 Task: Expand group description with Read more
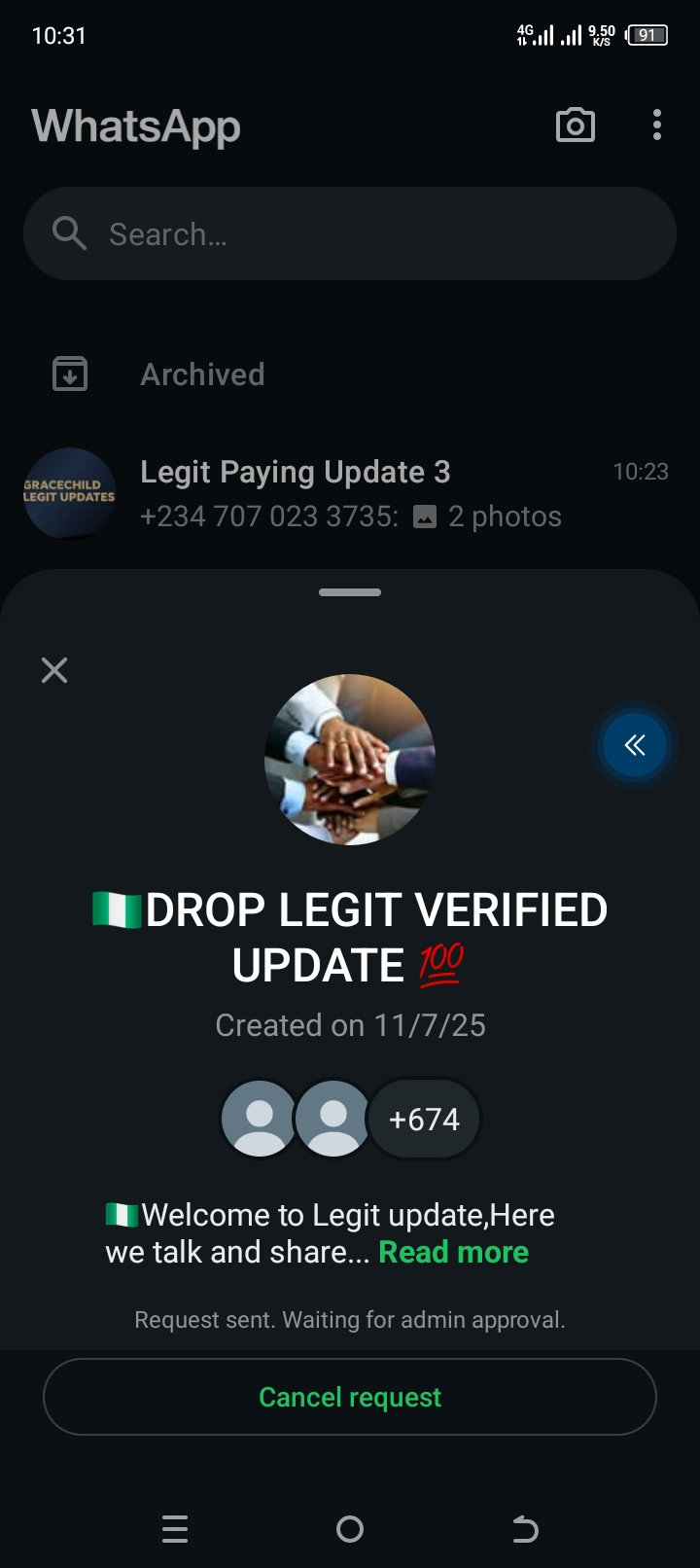pyautogui.click(x=453, y=1252)
